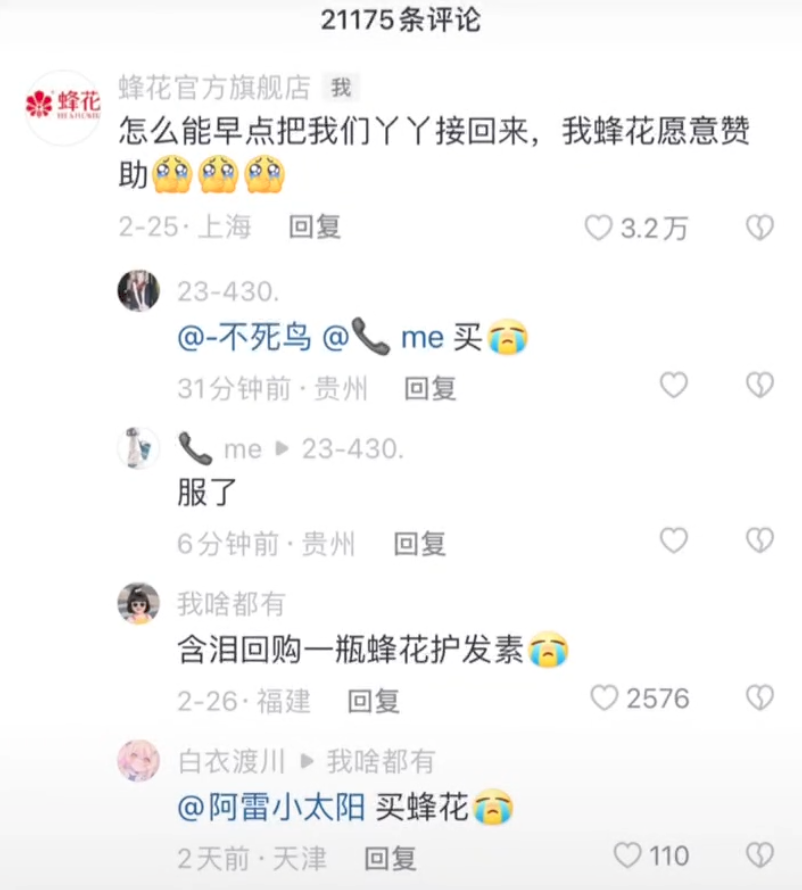The image size is (802, 890).
Task: Like the comment by 23-430.
Action: [674, 385]
